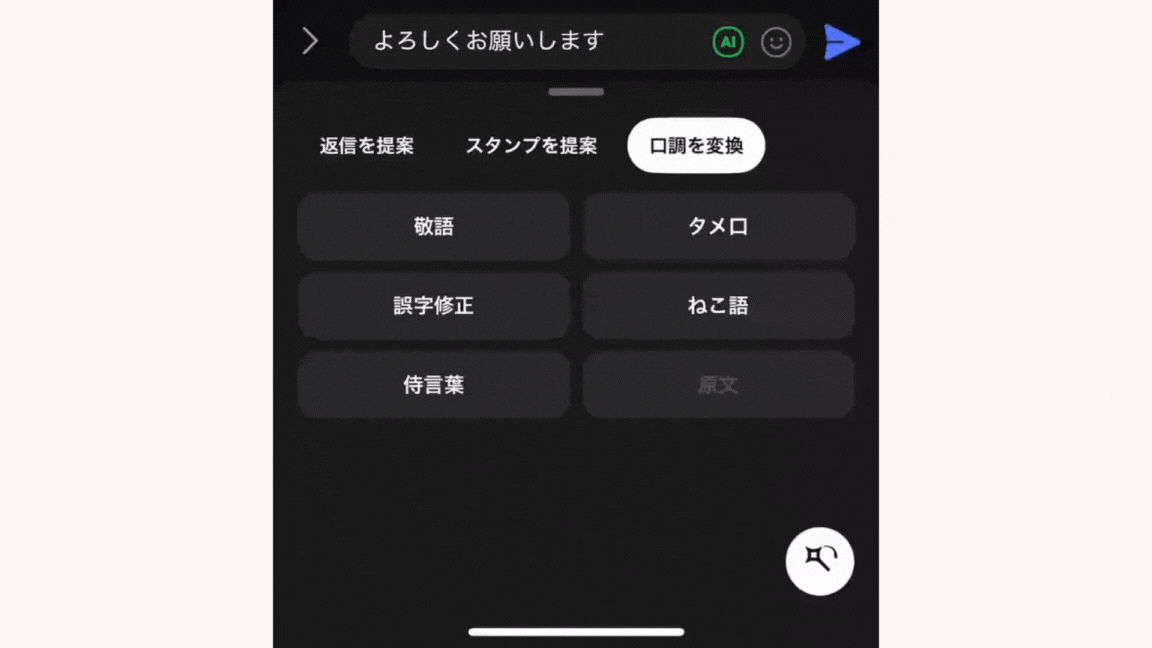Convert the message to ねこ語

[718, 306]
